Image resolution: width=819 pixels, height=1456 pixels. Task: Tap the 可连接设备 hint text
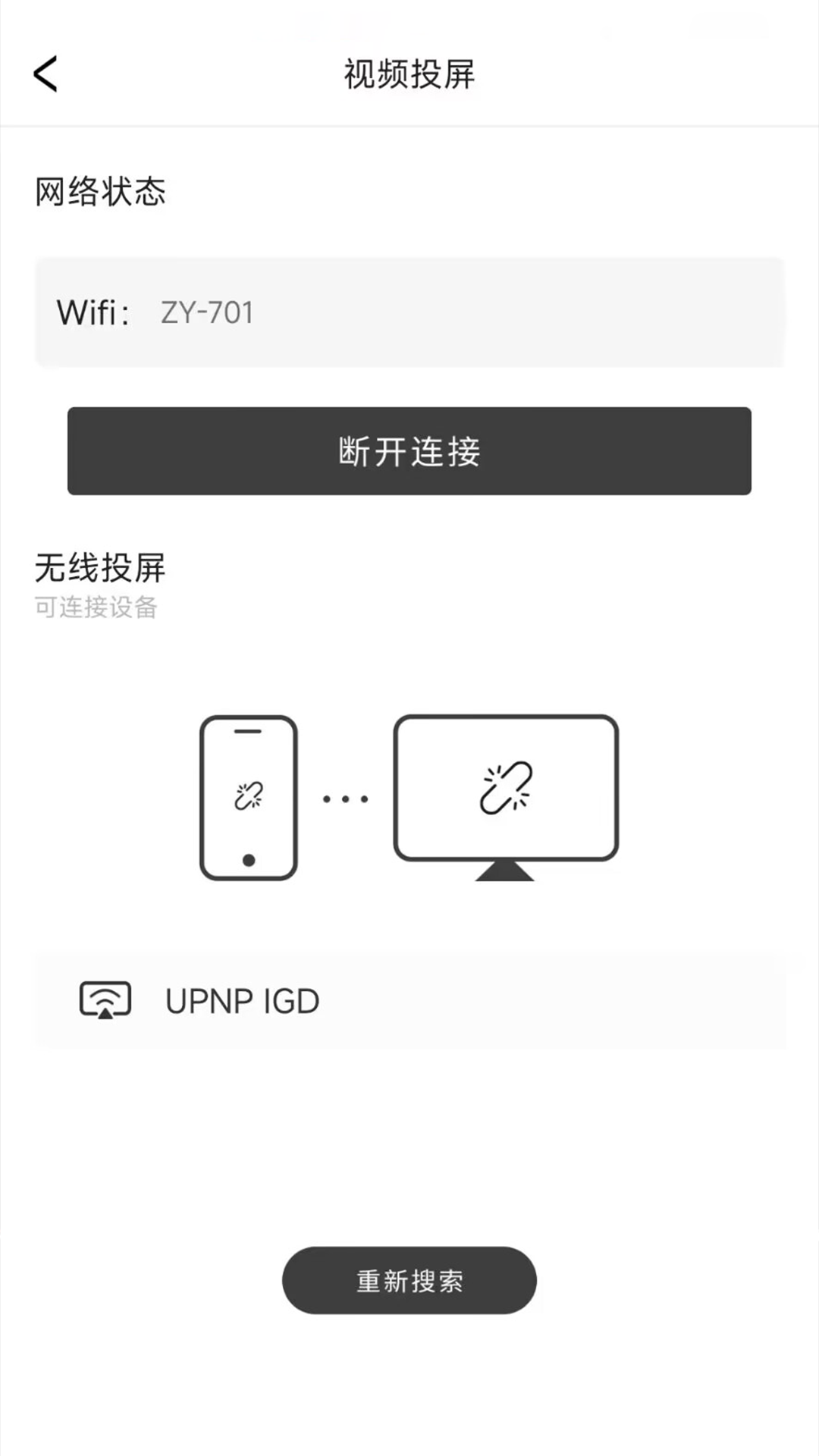point(96,607)
